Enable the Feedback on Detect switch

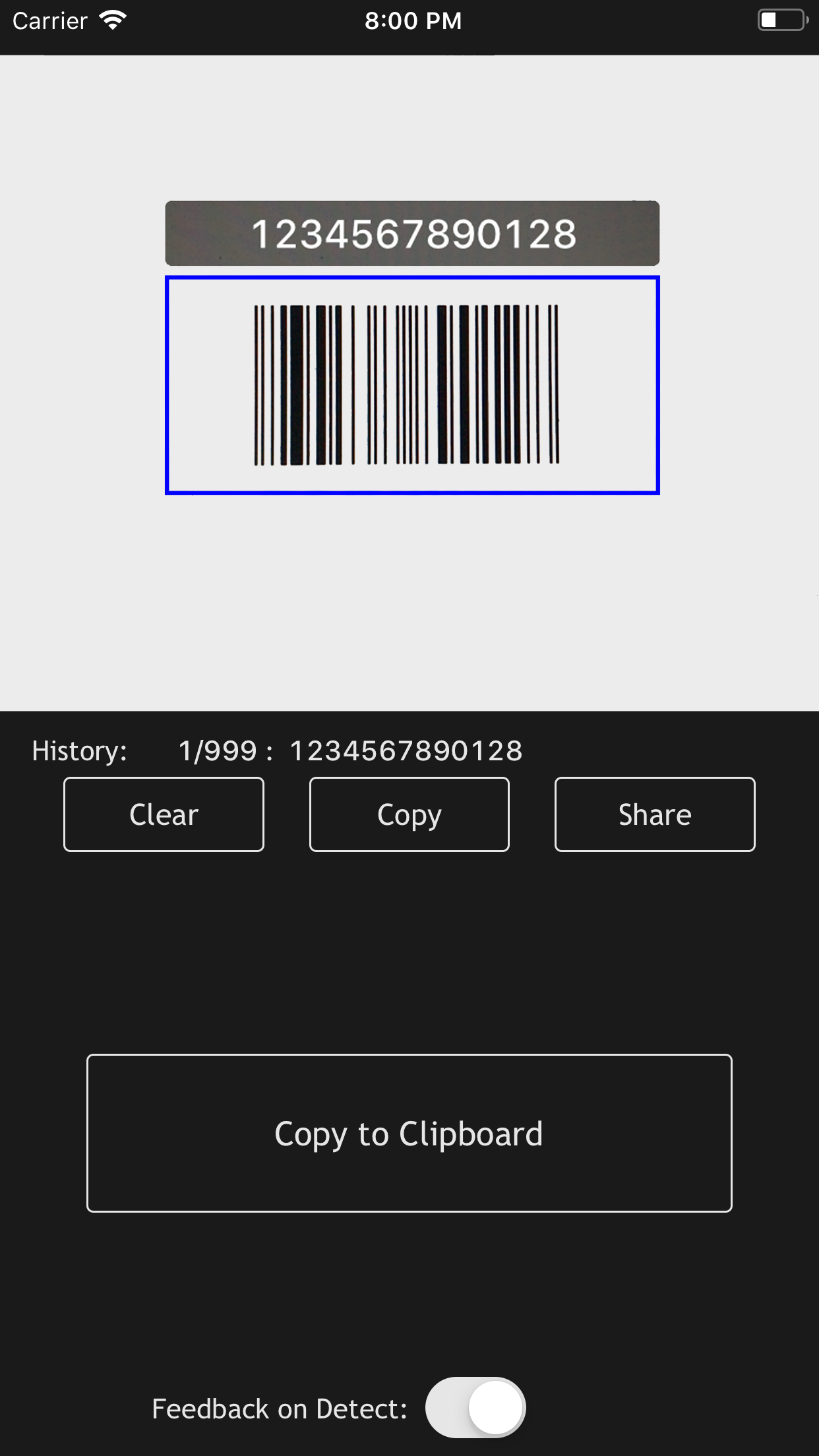point(475,1407)
